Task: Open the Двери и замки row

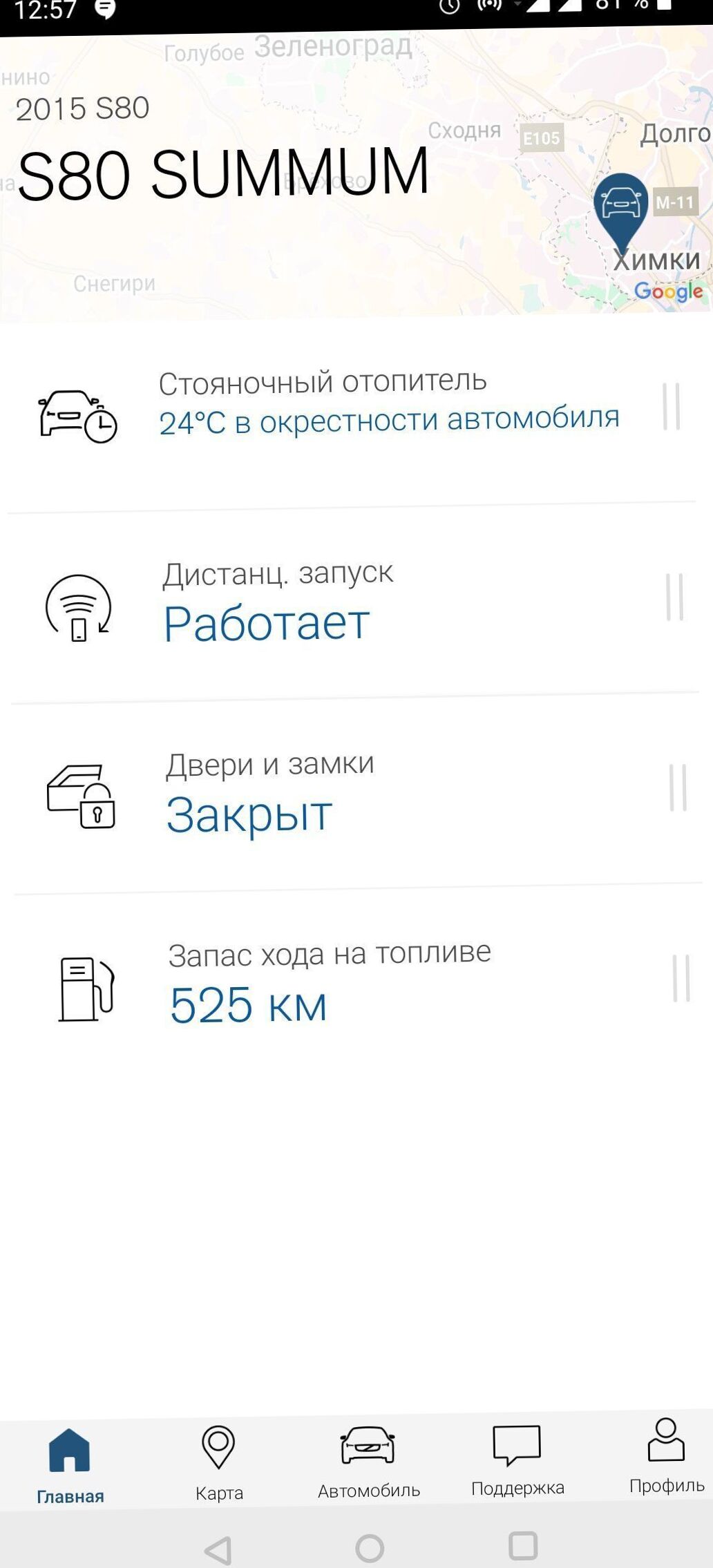Action: (x=356, y=794)
